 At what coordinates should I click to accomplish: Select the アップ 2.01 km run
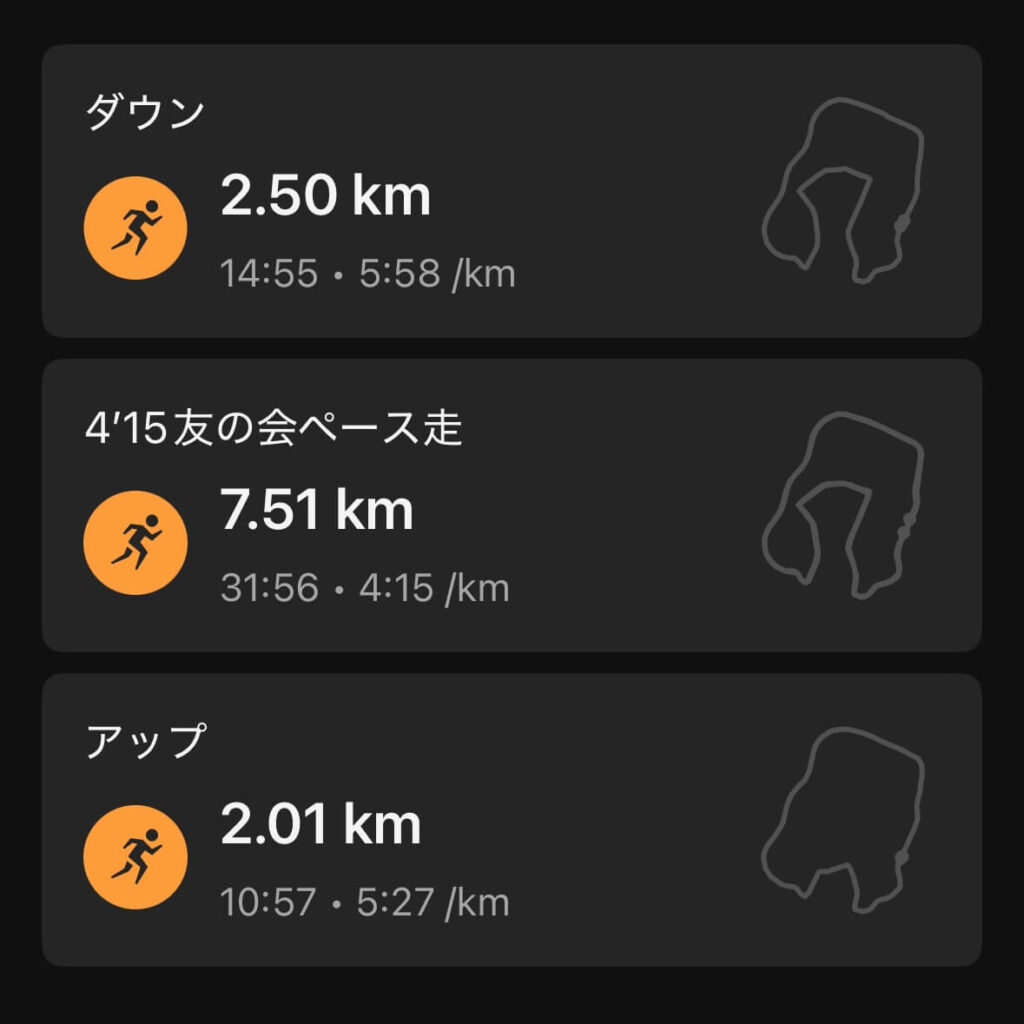click(x=510, y=819)
